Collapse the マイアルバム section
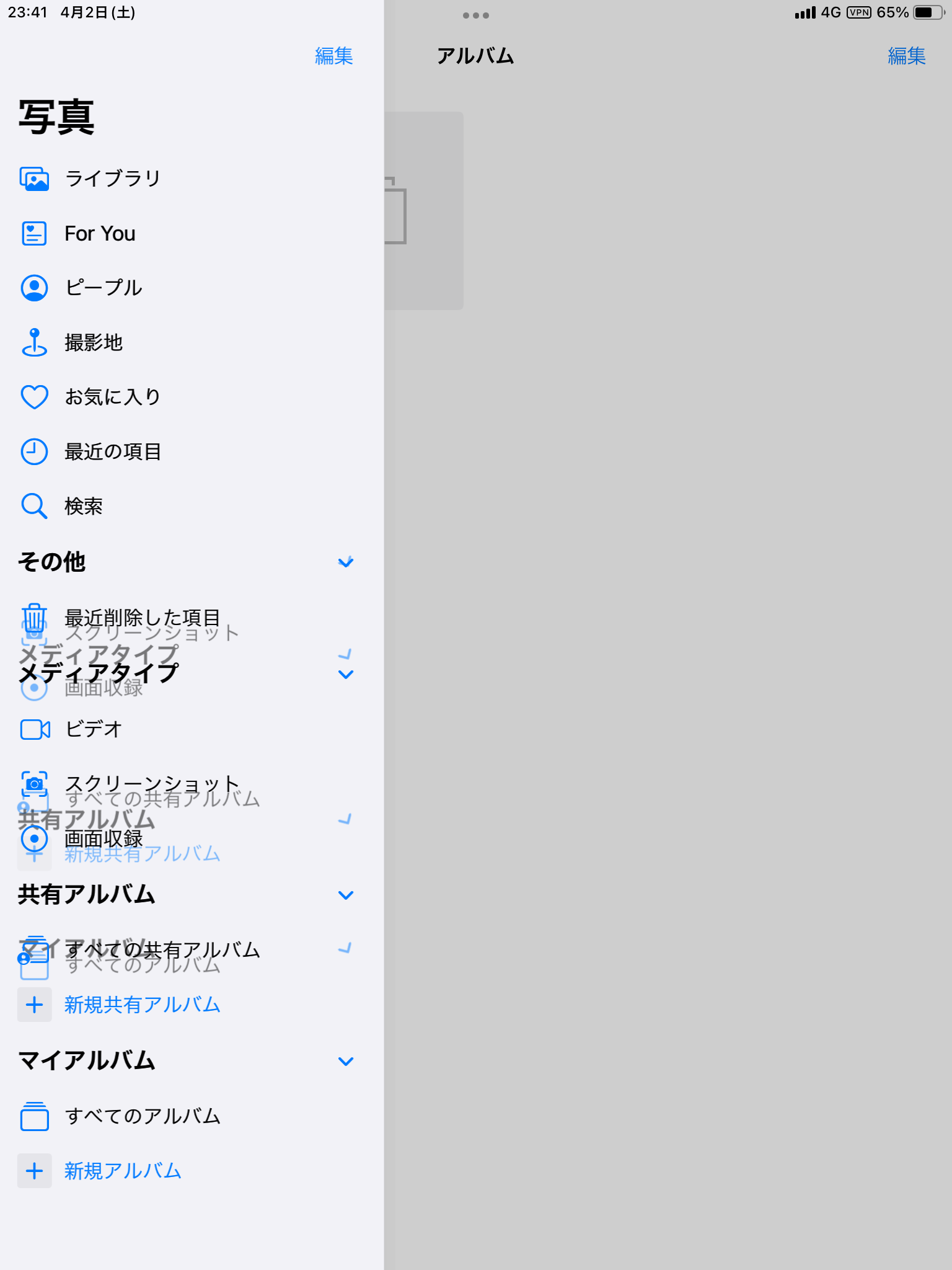This screenshot has width=952, height=1270. (x=345, y=1061)
